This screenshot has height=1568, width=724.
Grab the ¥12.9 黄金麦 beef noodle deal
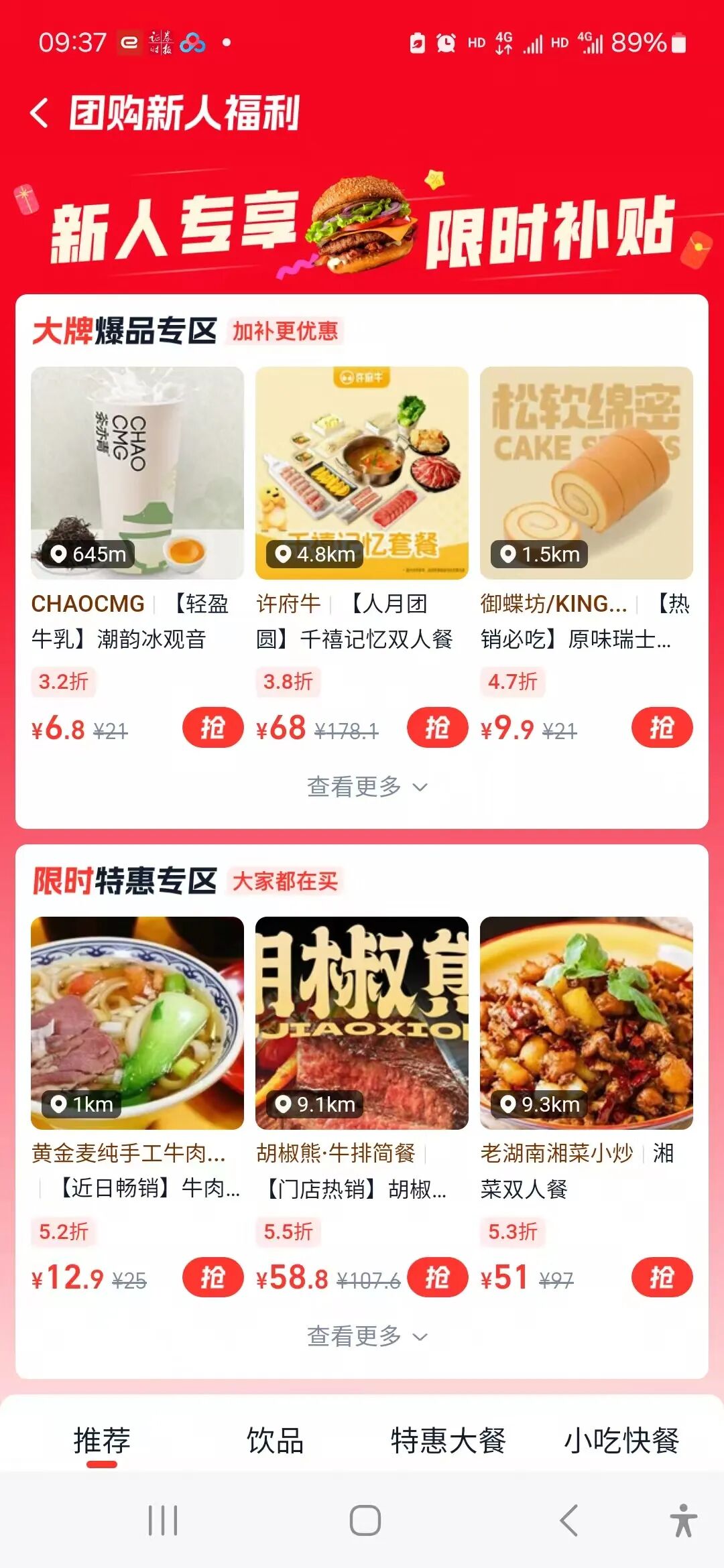pos(213,1277)
